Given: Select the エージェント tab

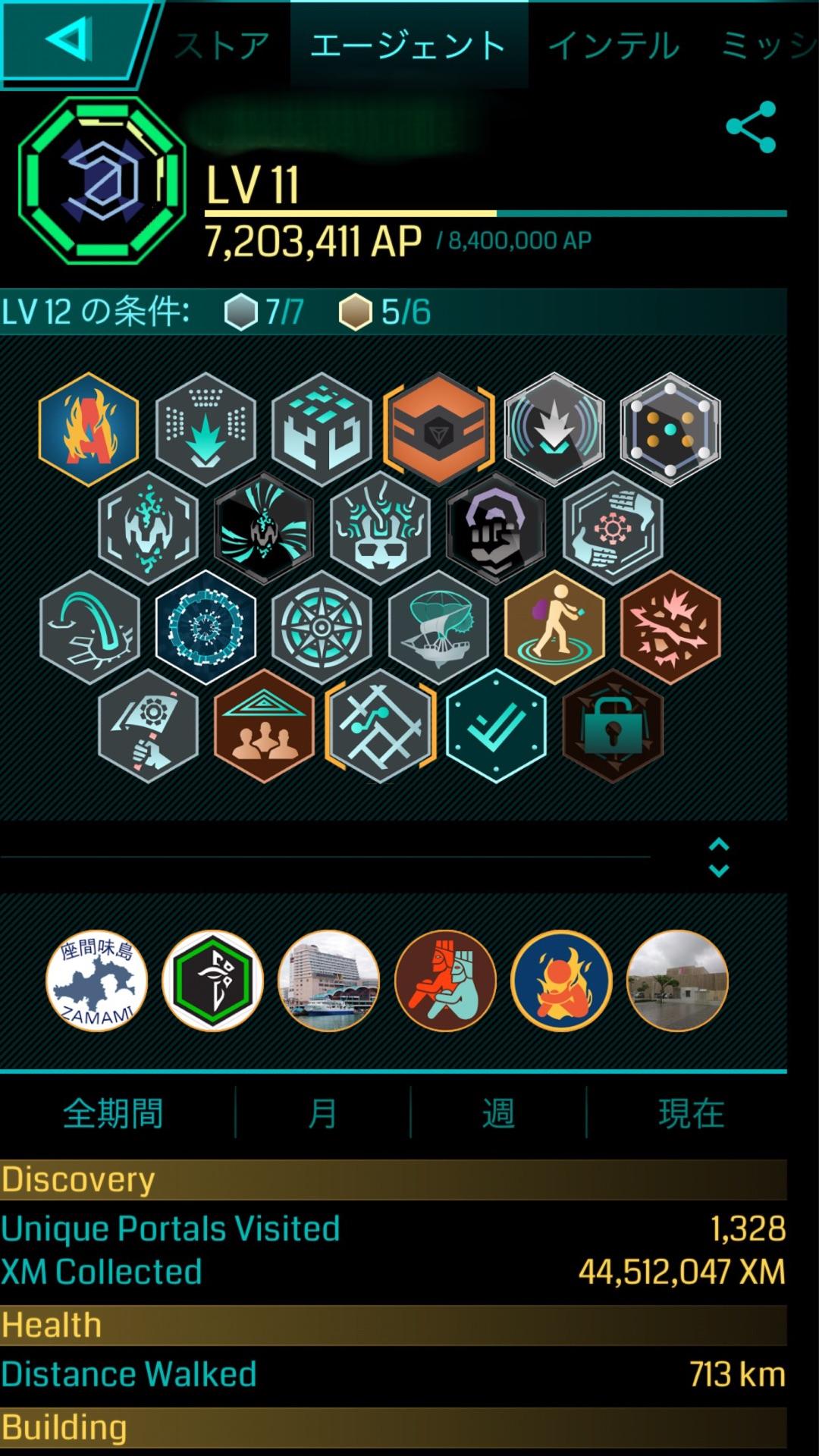Looking at the screenshot, I should [409, 45].
